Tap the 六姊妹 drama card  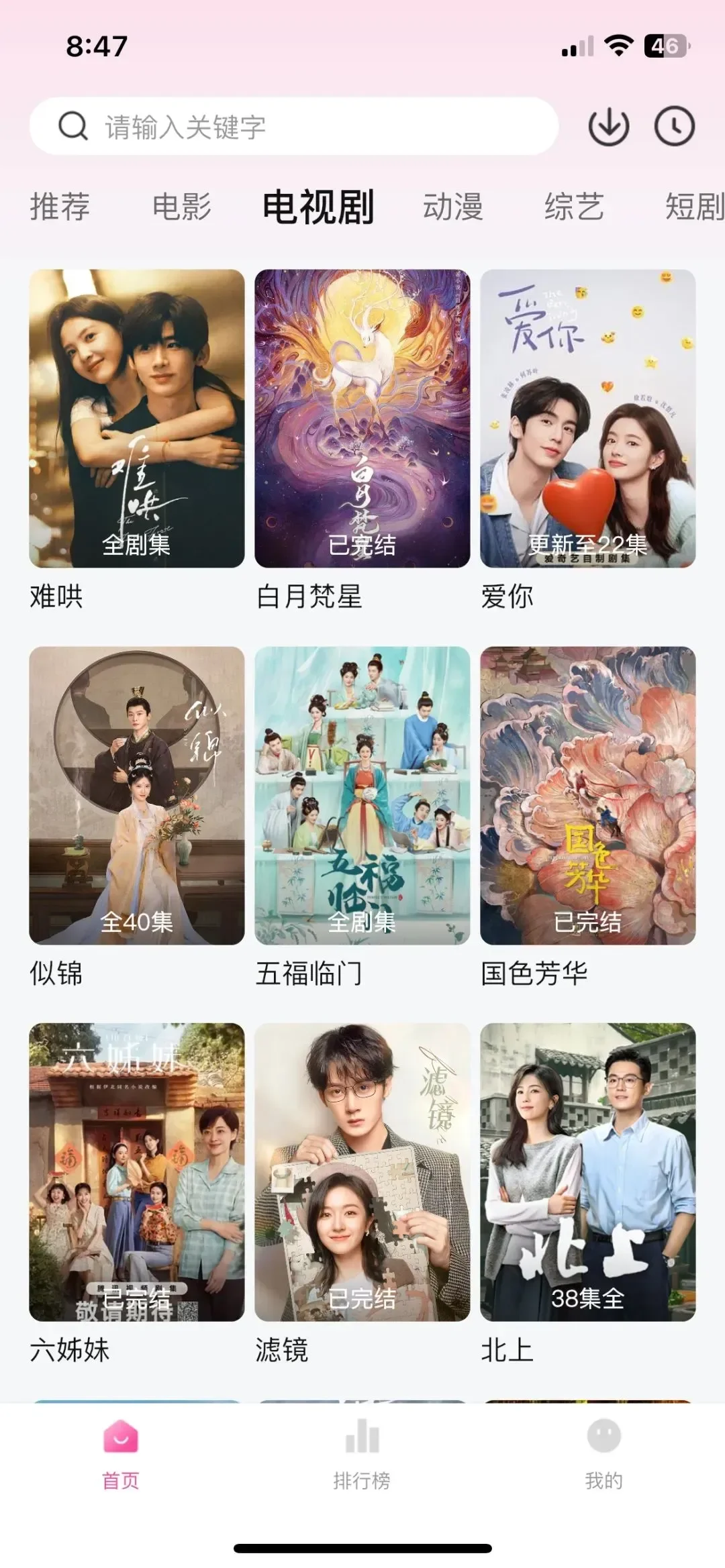pos(137,1172)
